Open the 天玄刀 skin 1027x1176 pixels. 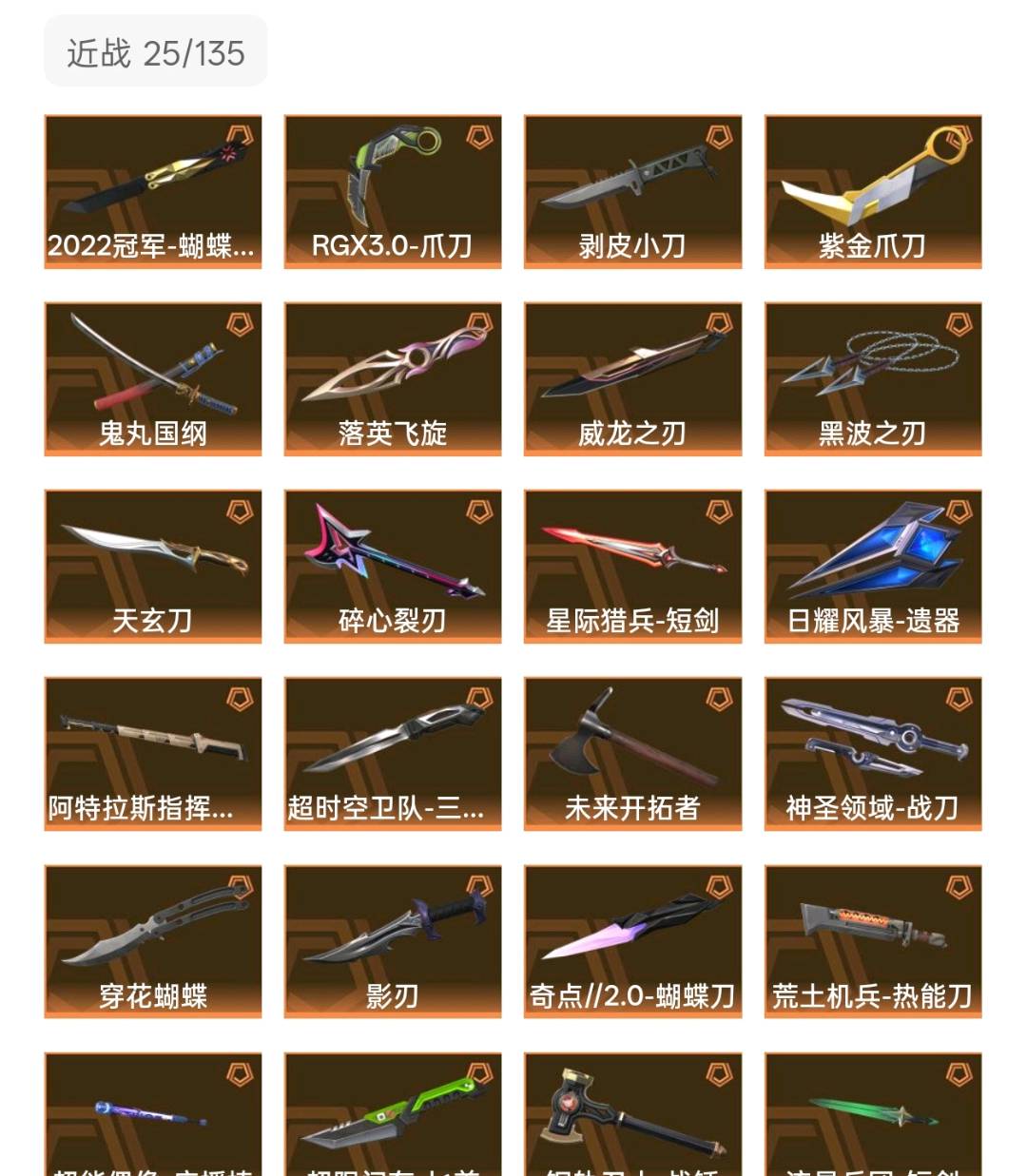[x=152, y=566]
